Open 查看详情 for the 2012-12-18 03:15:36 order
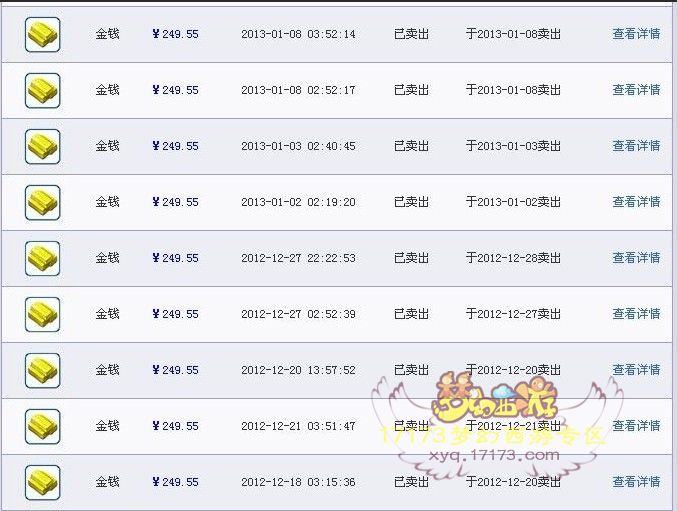 (x=636, y=482)
